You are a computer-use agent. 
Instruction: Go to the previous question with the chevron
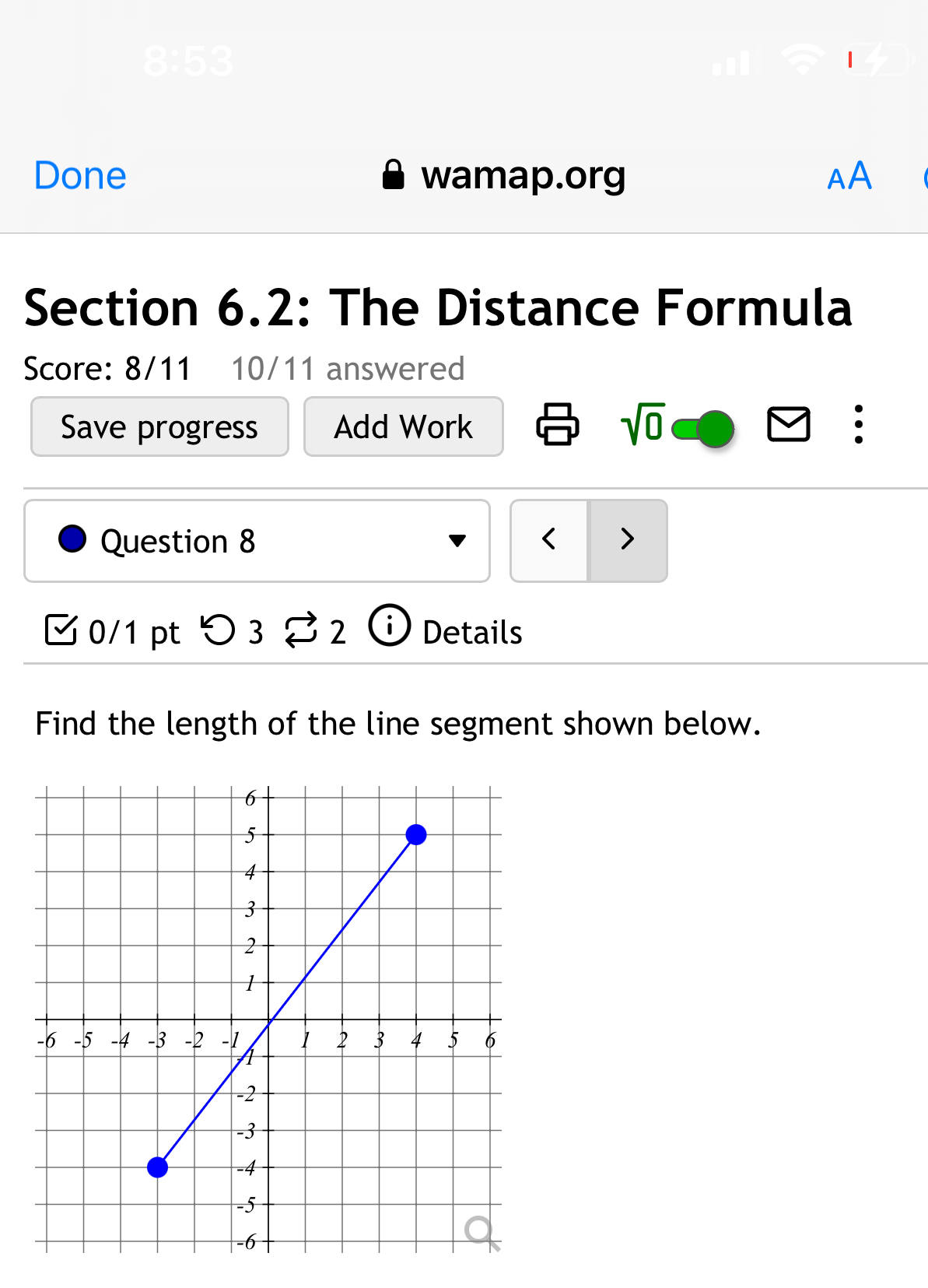point(548,539)
